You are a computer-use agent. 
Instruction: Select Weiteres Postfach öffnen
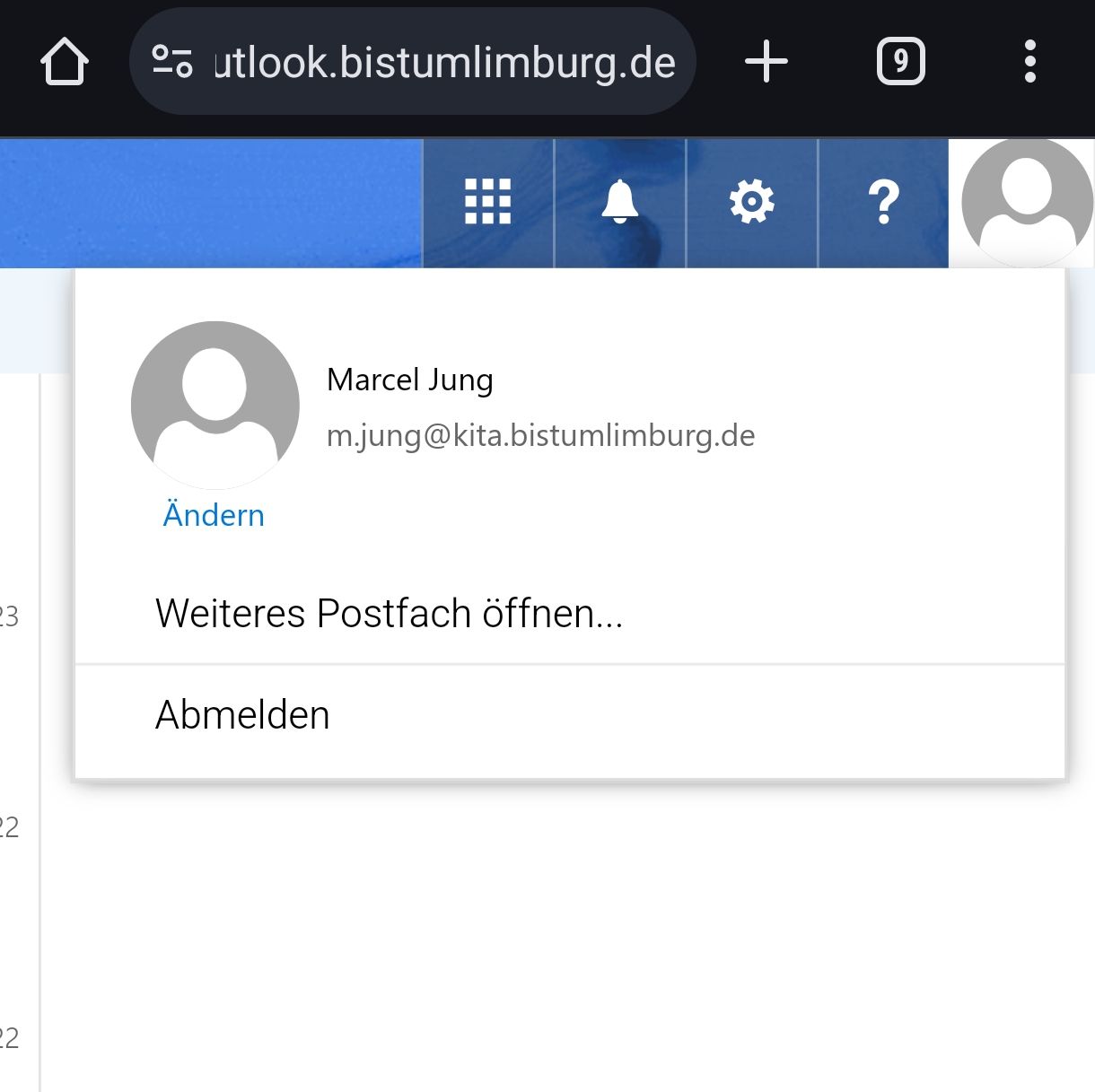[x=389, y=614]
